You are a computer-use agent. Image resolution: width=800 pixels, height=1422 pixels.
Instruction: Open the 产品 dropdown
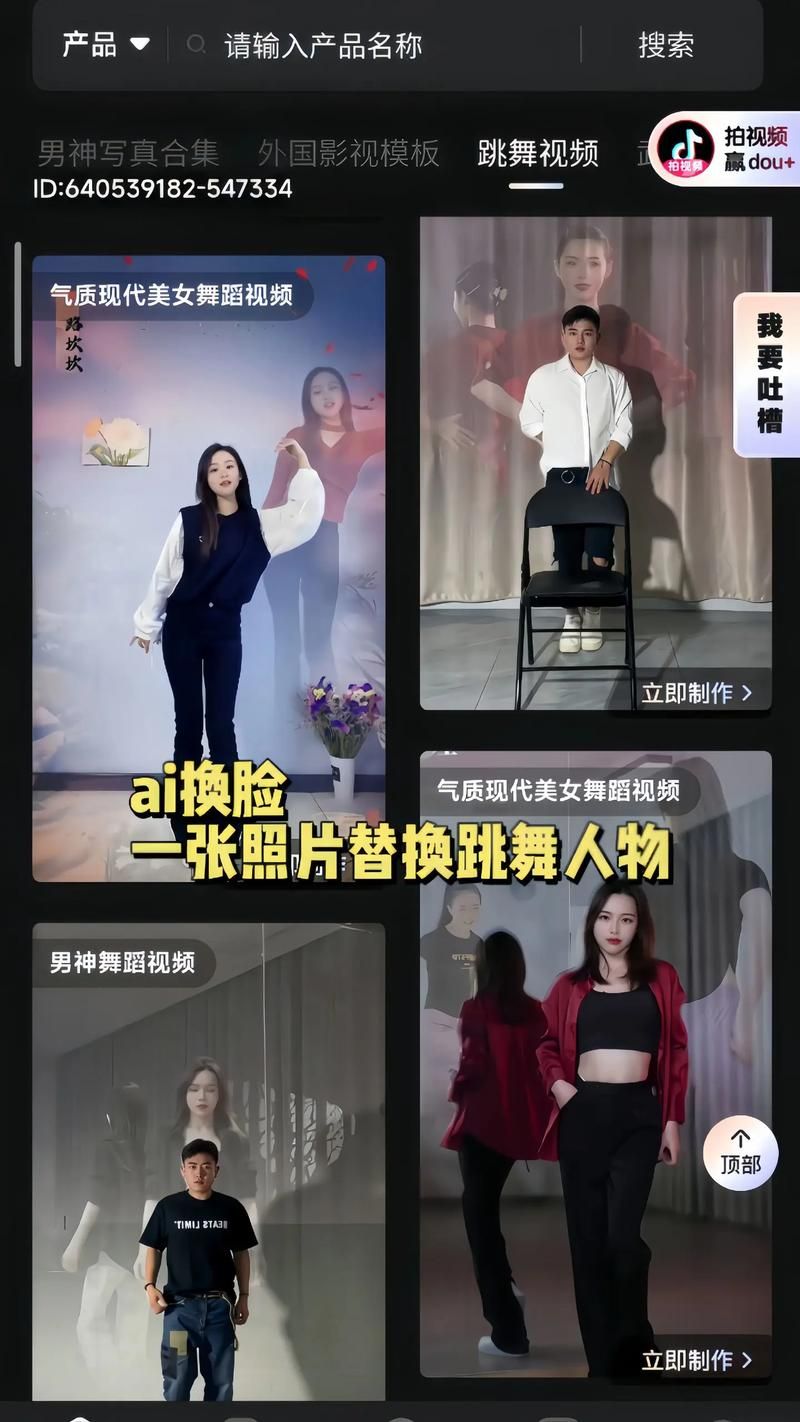point(105,45)
